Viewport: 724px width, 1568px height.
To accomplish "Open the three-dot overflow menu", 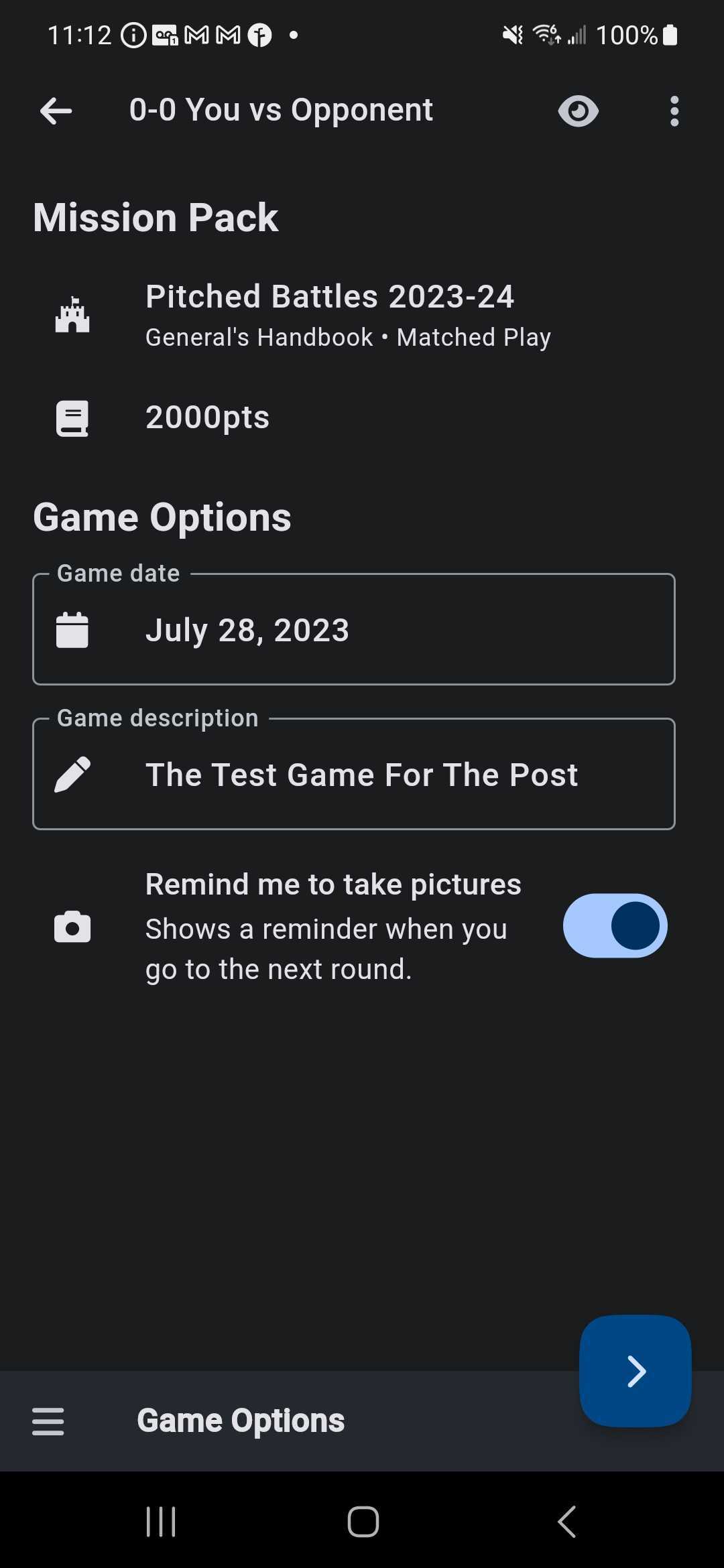I will 674,111.
